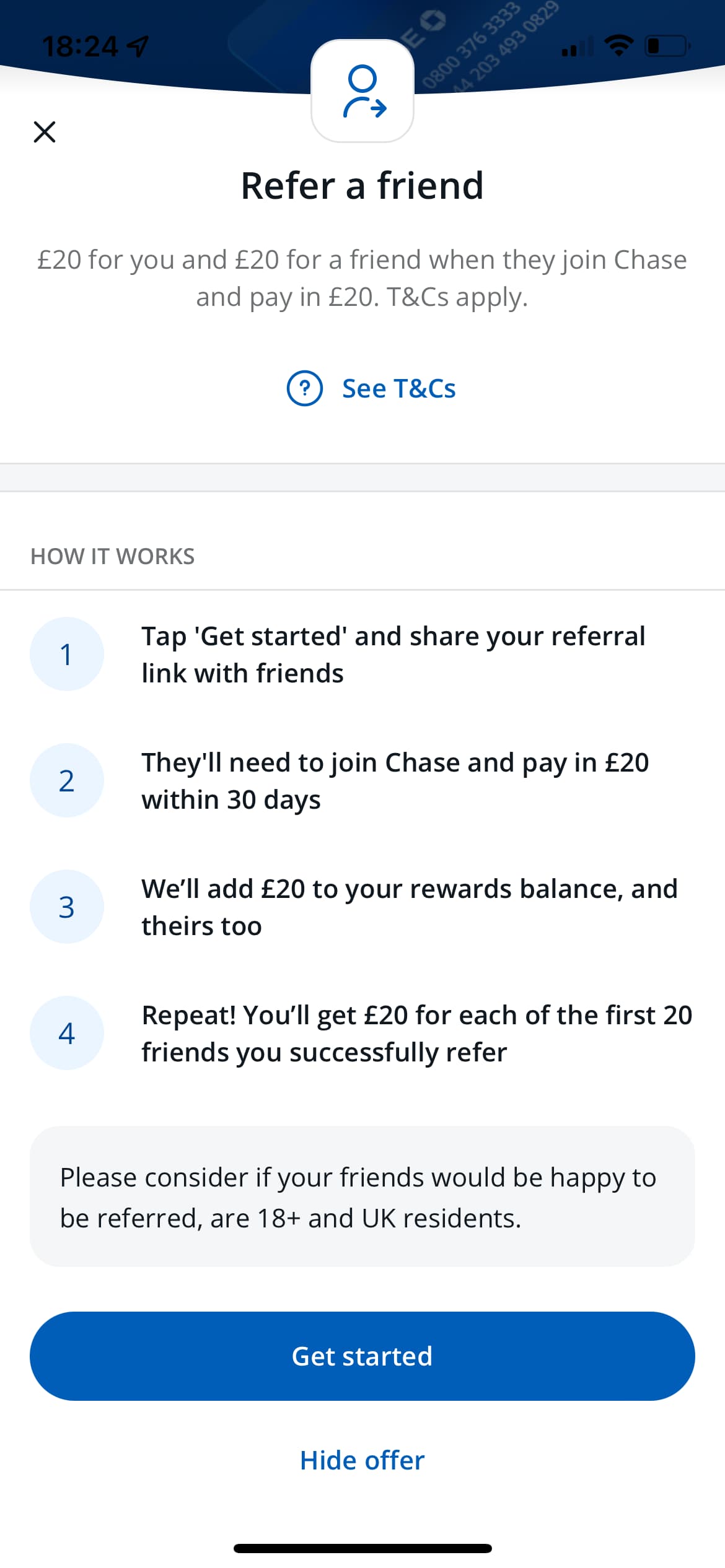
Task: Select Hide offer
Action: [362, 1460]
